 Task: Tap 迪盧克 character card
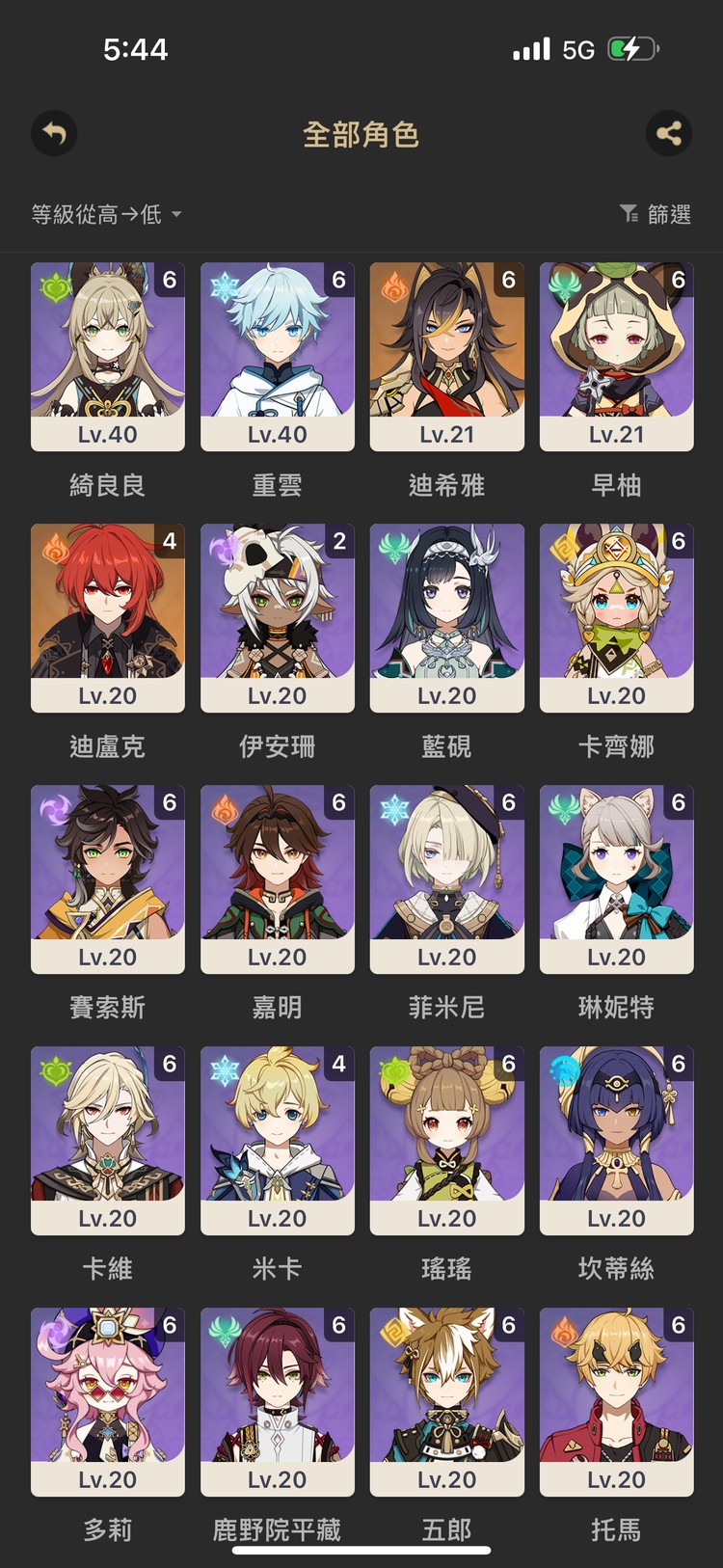click(108, 617)
